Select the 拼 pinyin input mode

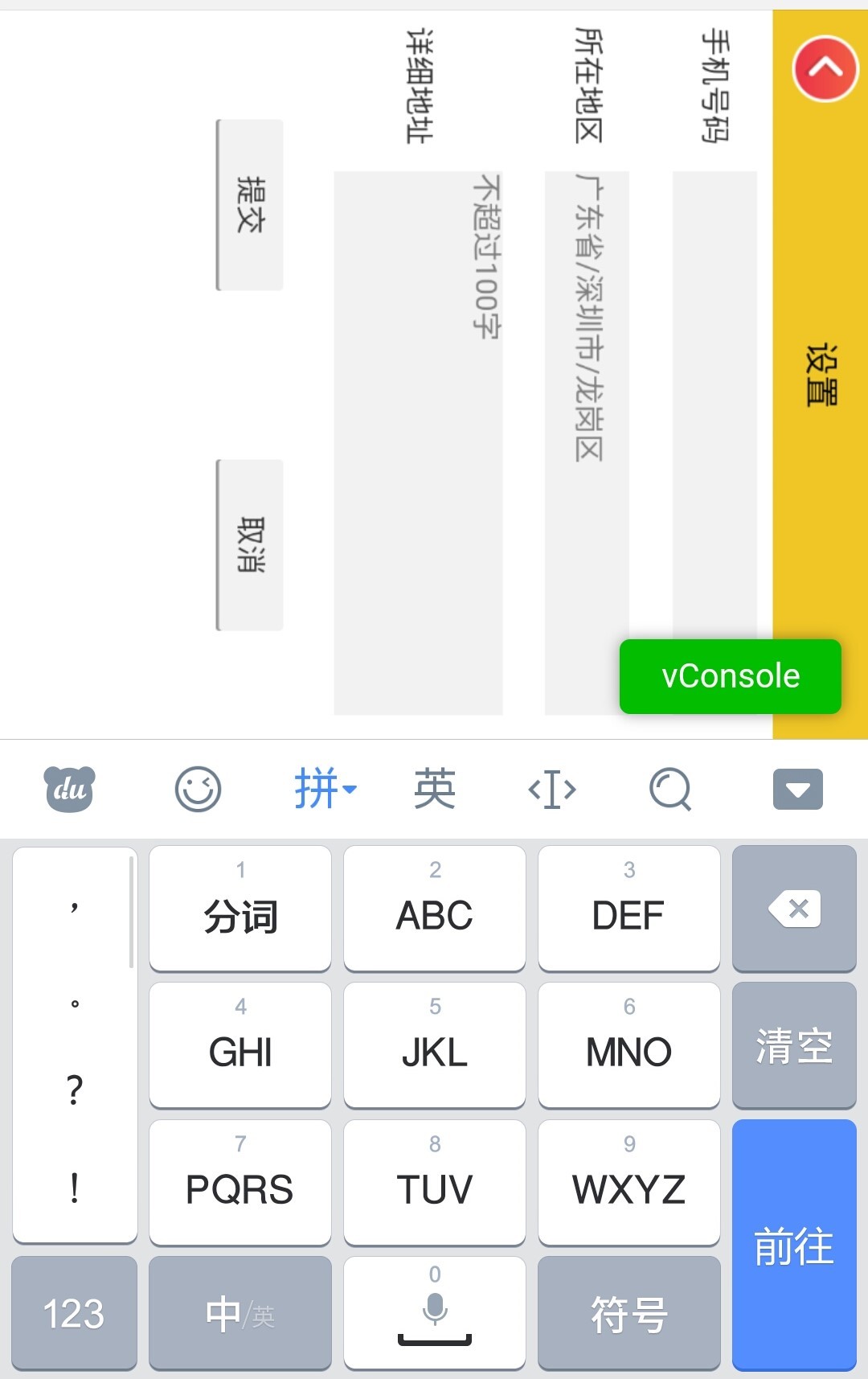tap(324, 789)
